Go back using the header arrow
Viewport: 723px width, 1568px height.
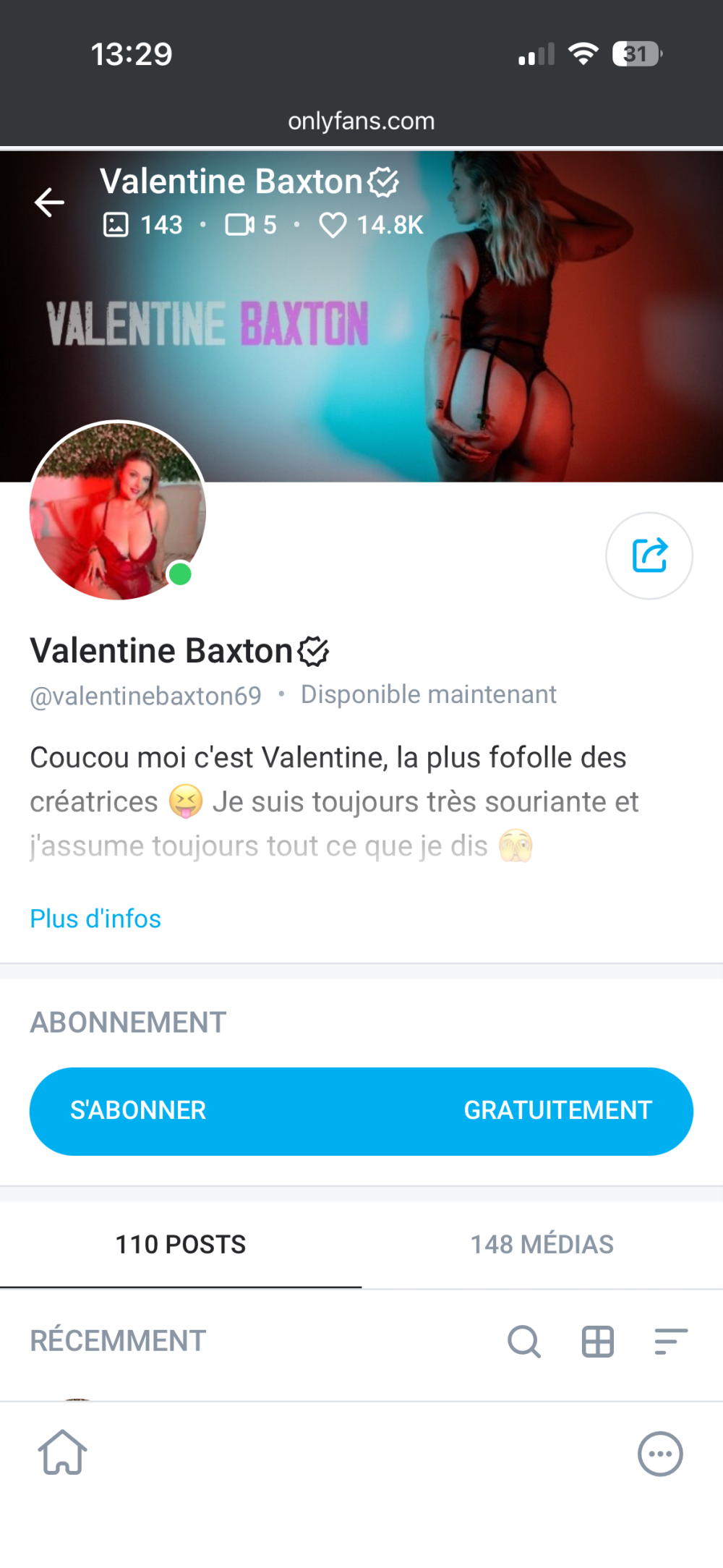point(49,202)
